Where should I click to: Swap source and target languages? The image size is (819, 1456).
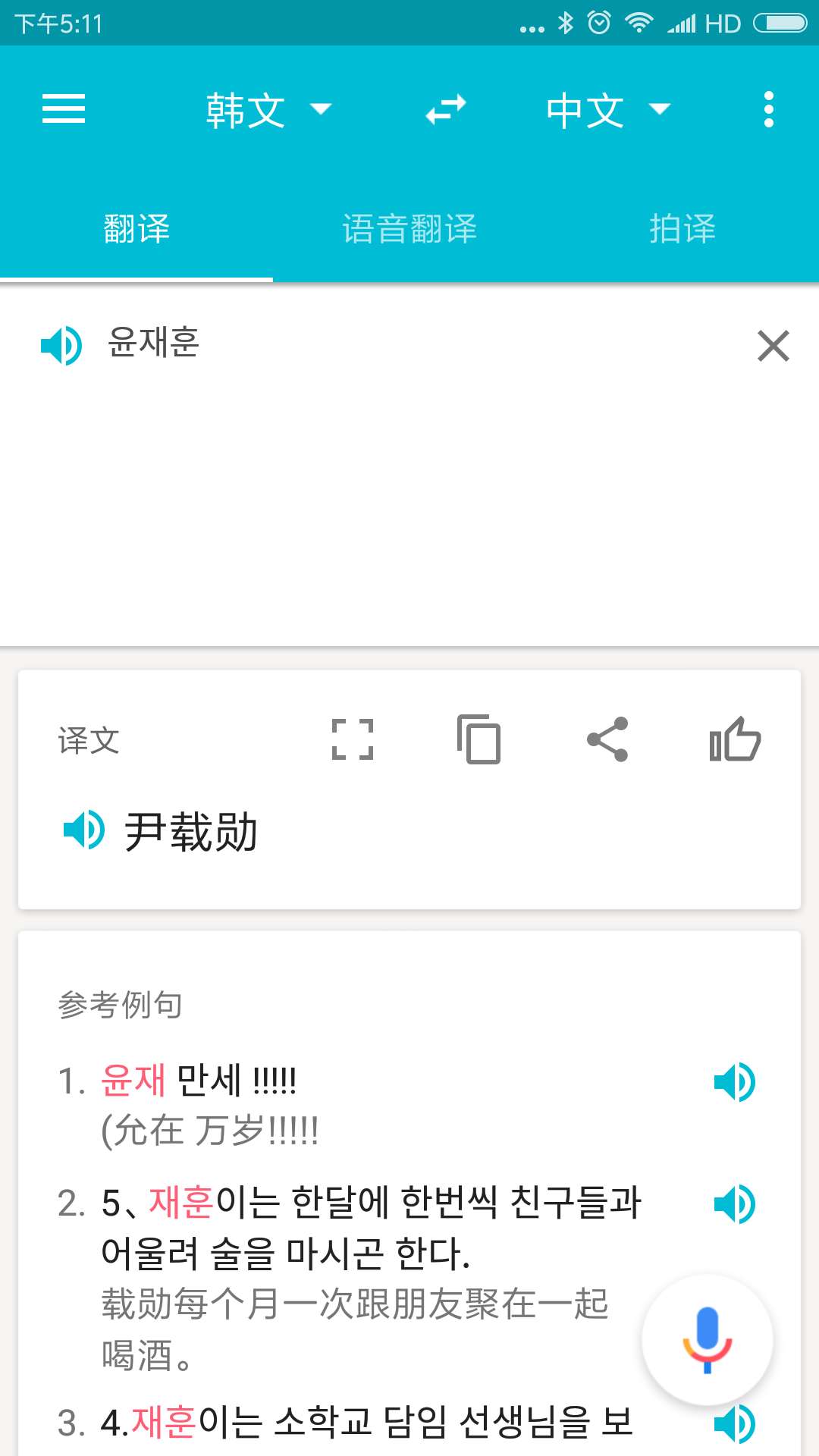446,110
